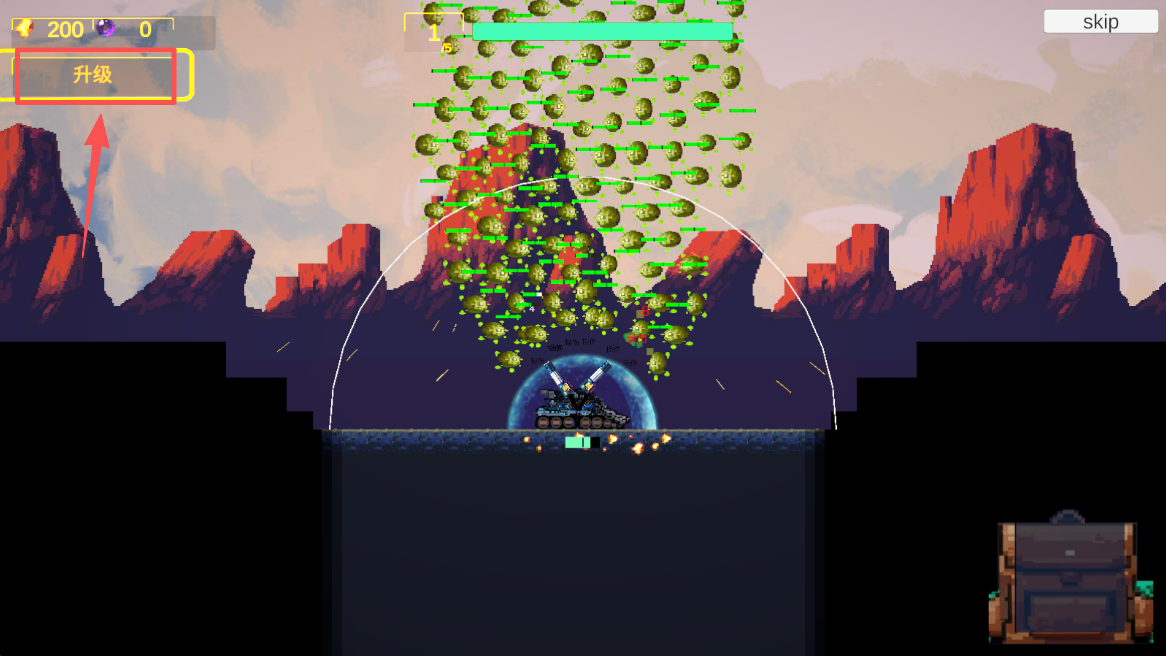Skip the current wave

point(1100,22)
